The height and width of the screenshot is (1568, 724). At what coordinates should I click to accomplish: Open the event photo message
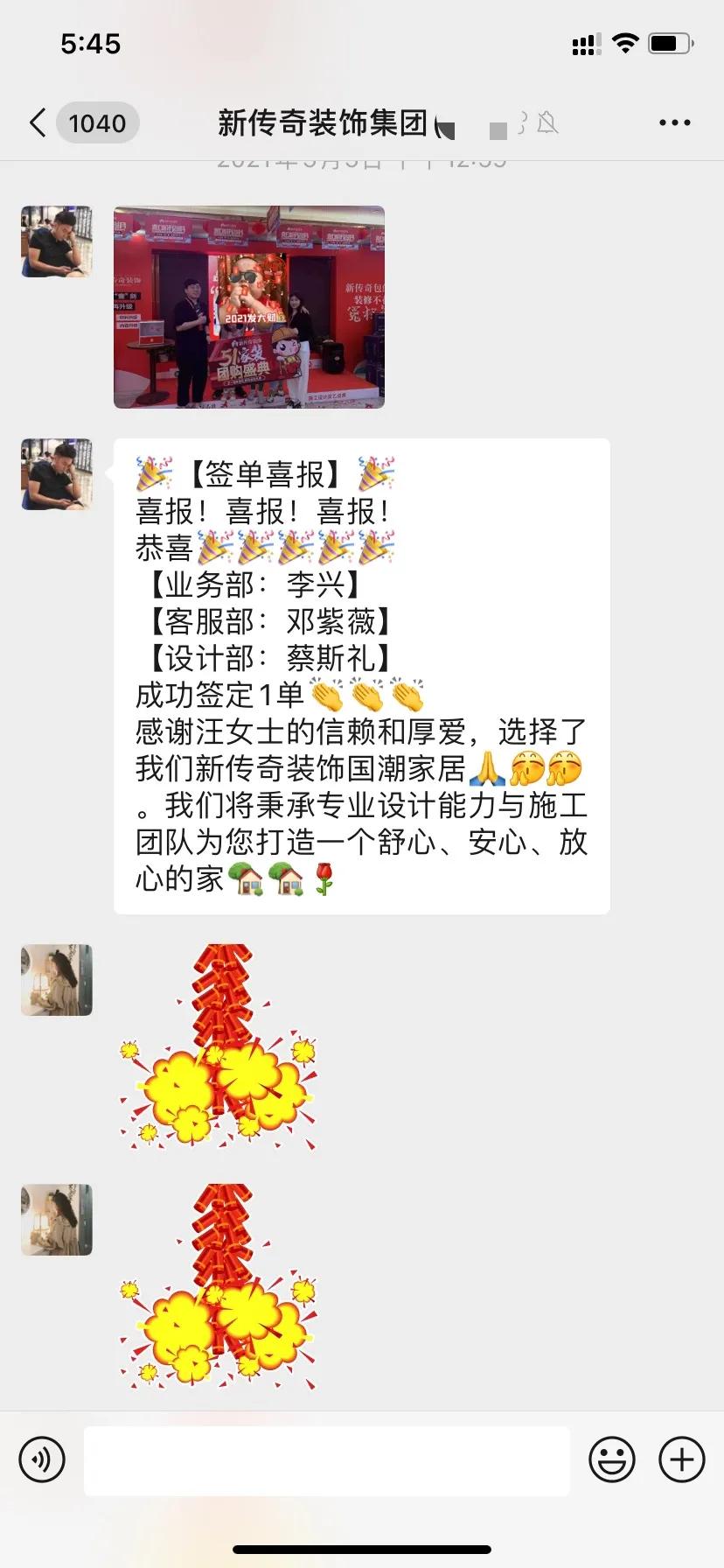coord(248,306)
